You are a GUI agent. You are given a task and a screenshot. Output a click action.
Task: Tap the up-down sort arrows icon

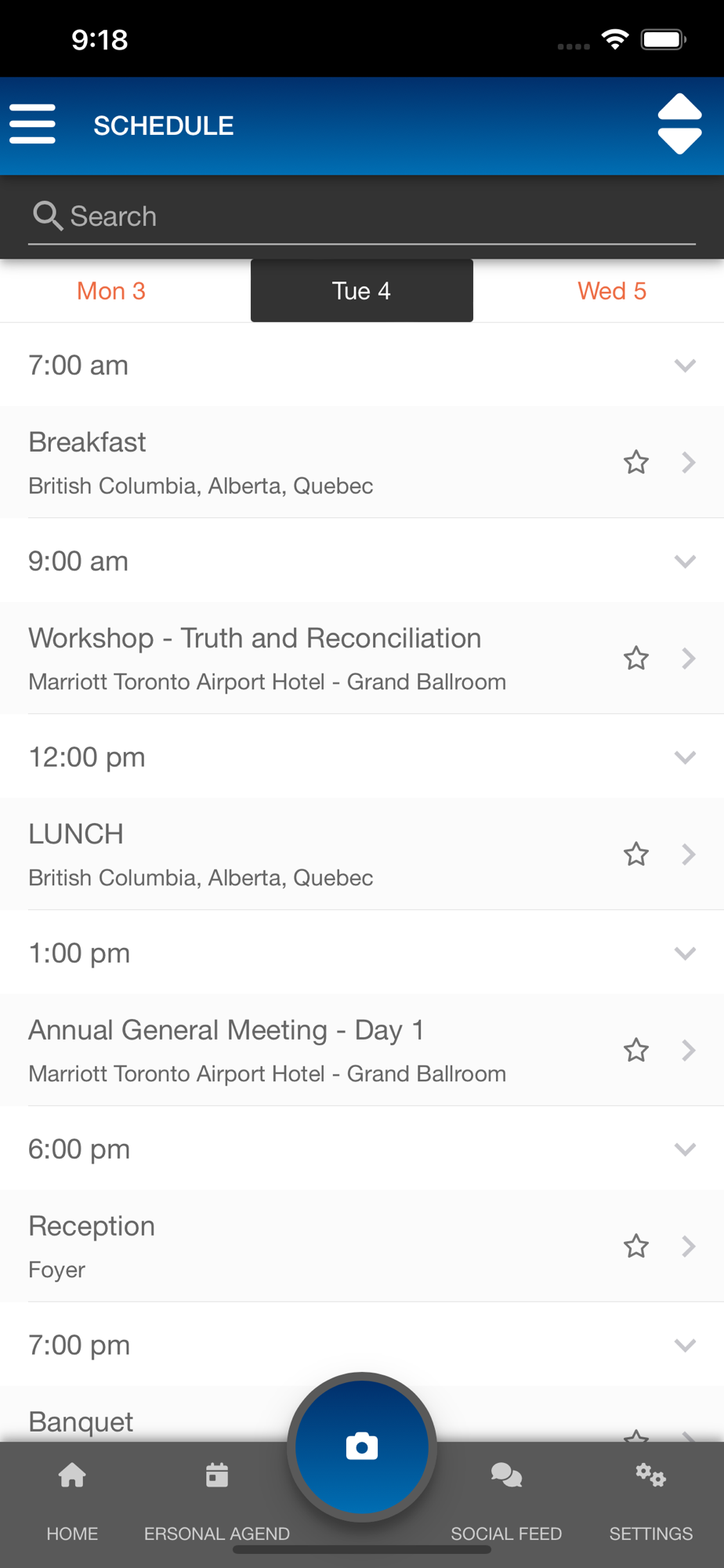(679, 124)
